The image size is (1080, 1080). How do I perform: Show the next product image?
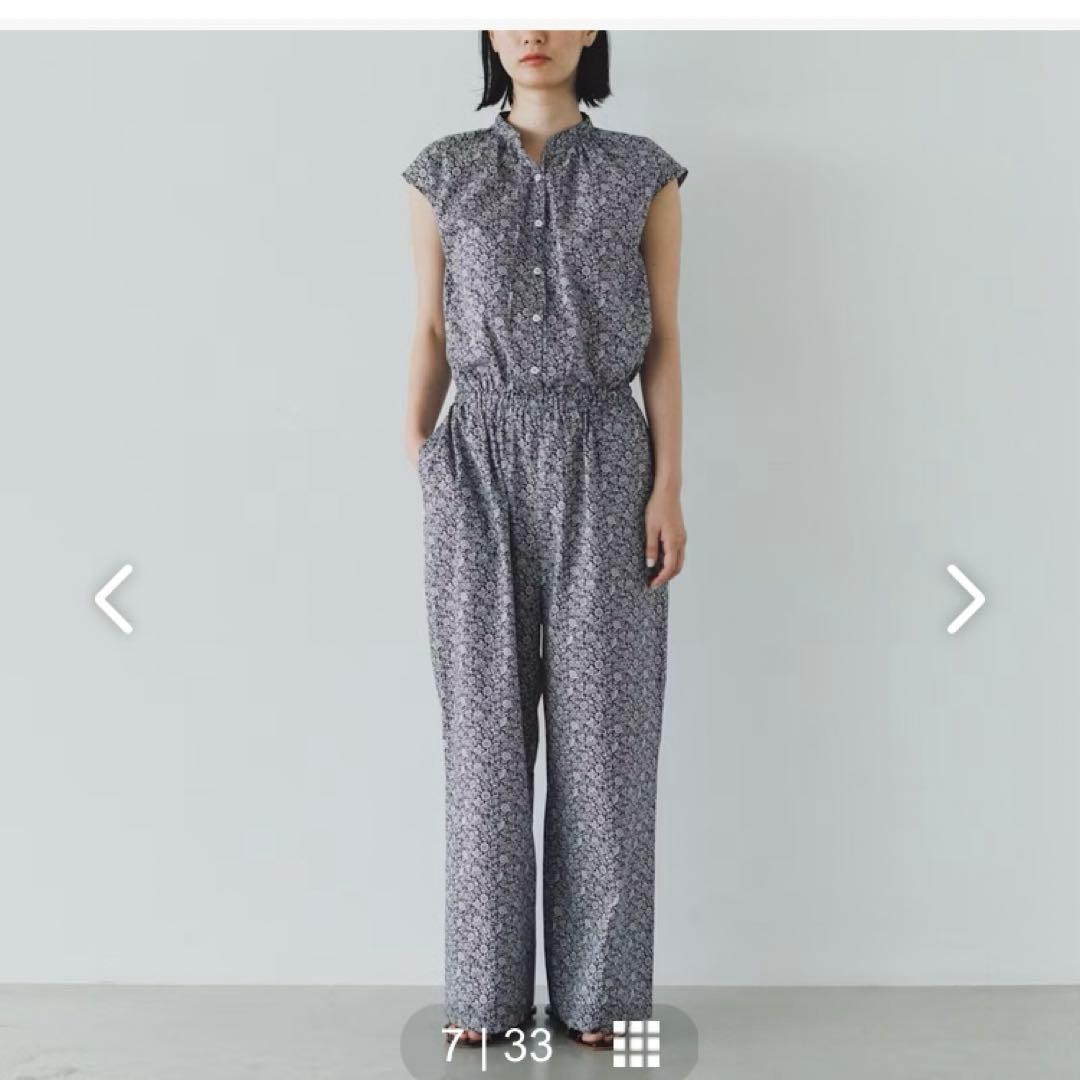point(965,599)
